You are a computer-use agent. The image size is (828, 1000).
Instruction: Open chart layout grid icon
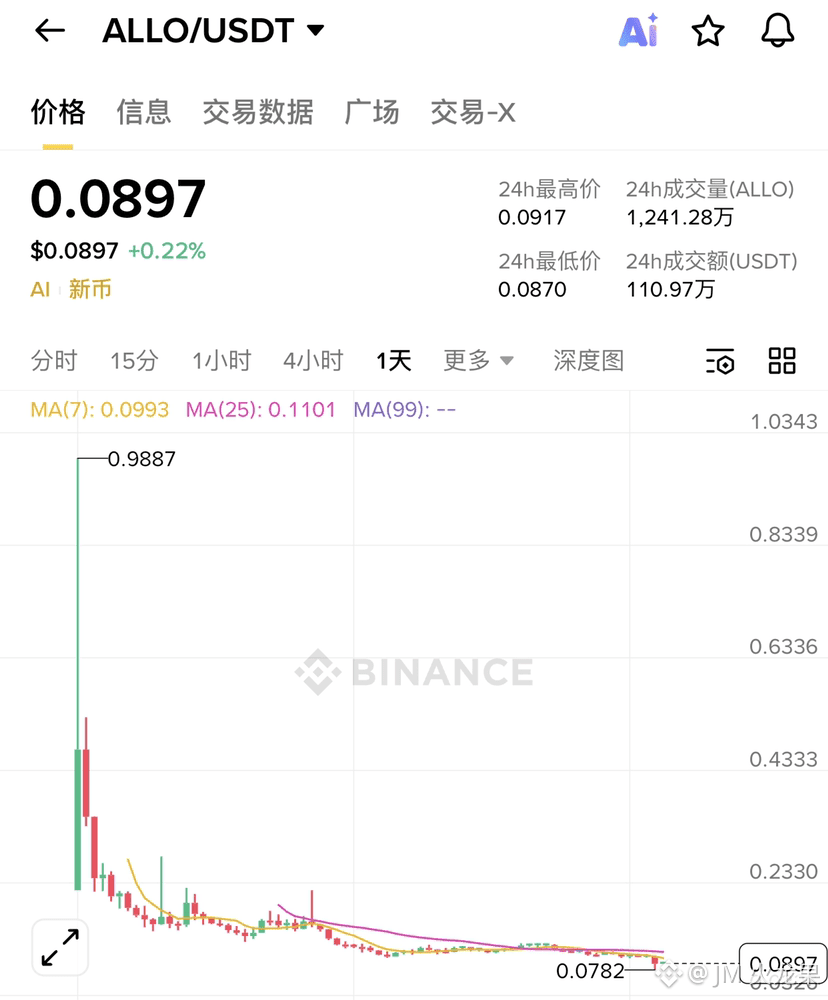pos(781,361)
